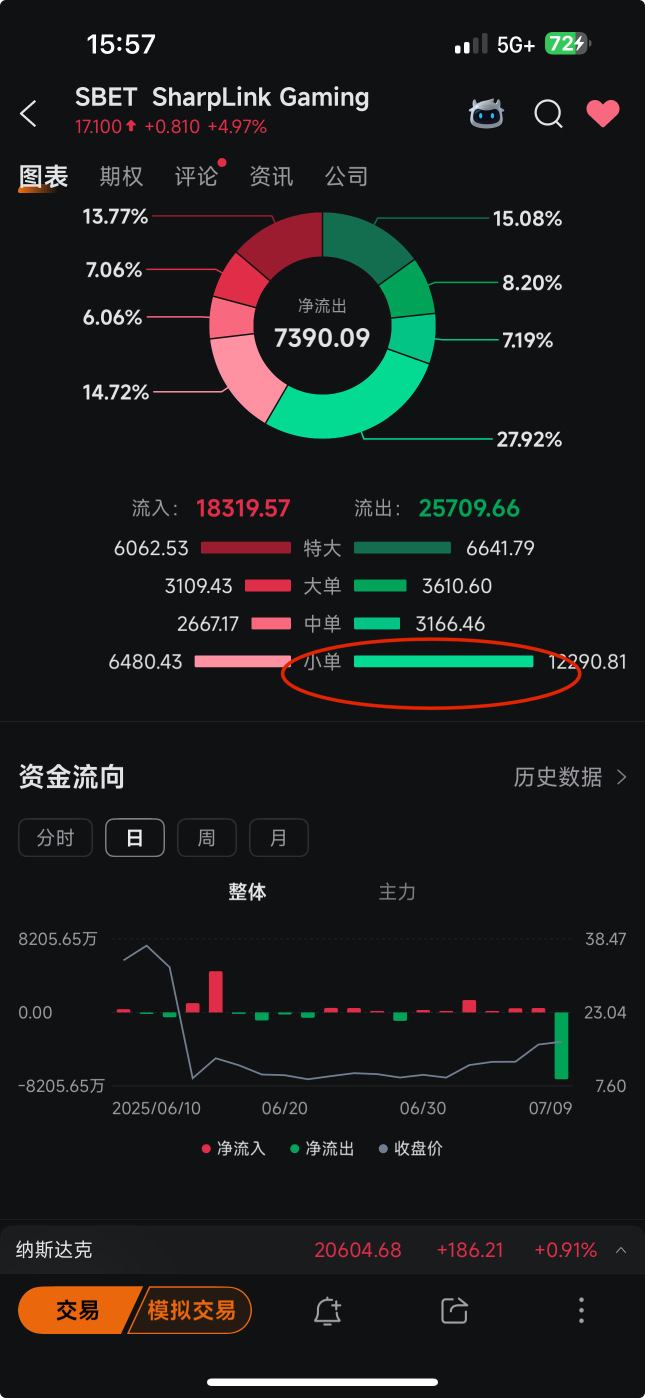Select the 周 period chip
Viewport: 645px width, 1398px height.
coord(206,838)
